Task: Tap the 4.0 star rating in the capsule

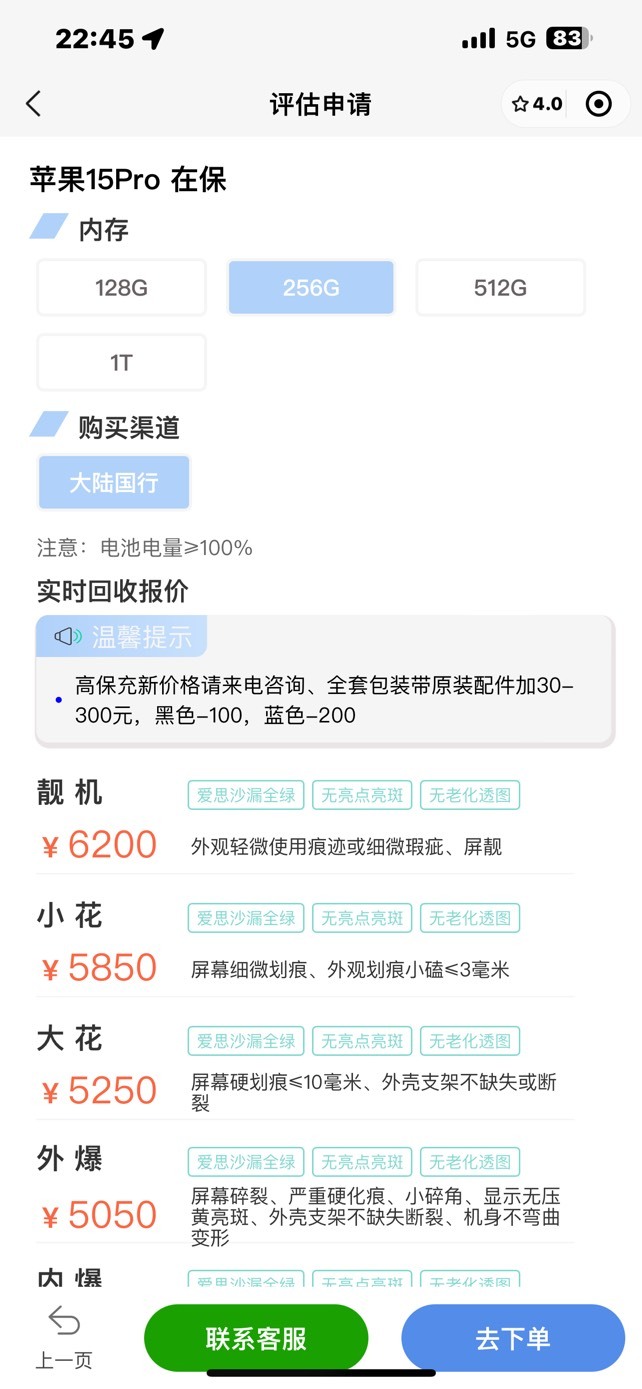Action: tap(537, 104)
